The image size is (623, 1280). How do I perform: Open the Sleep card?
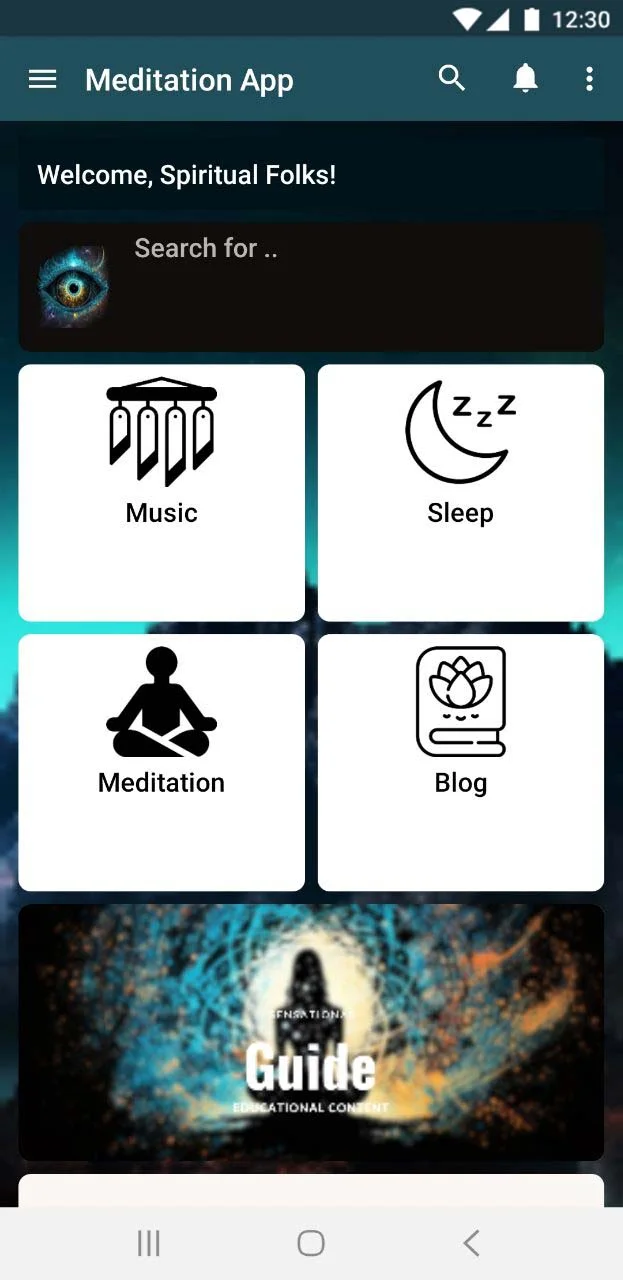(460, 492)
